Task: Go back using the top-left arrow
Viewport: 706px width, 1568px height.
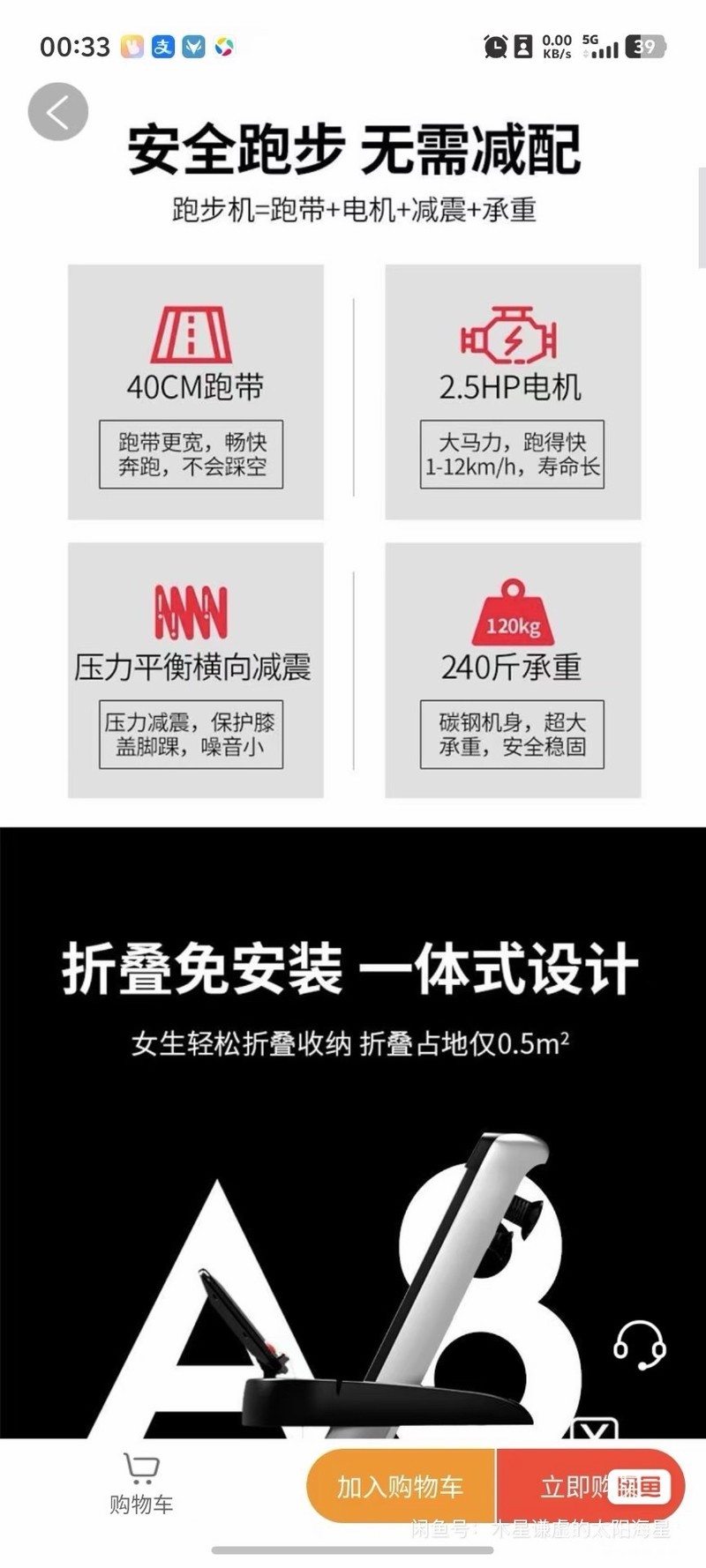Action: coord(58,112)
